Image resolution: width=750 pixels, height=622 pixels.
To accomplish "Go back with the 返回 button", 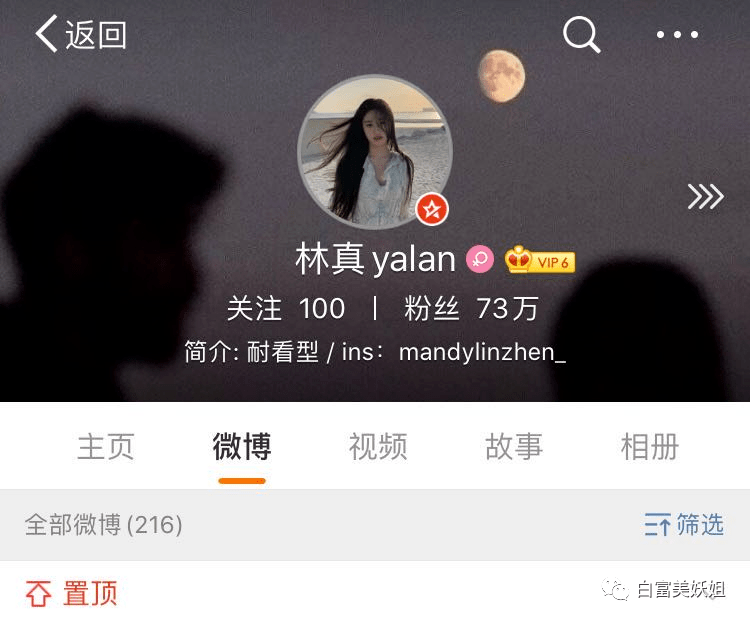I will 80,35.
